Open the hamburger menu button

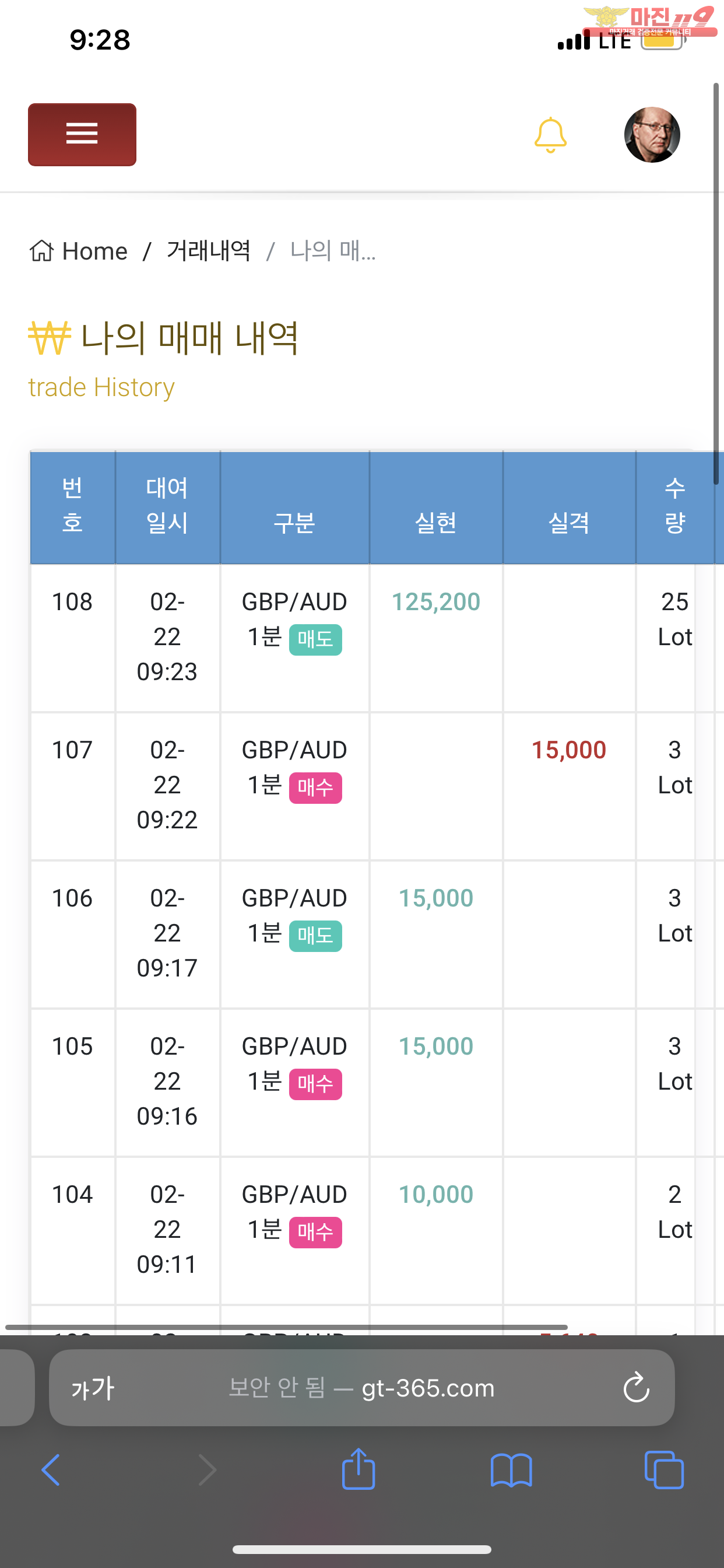pos(82,135)
